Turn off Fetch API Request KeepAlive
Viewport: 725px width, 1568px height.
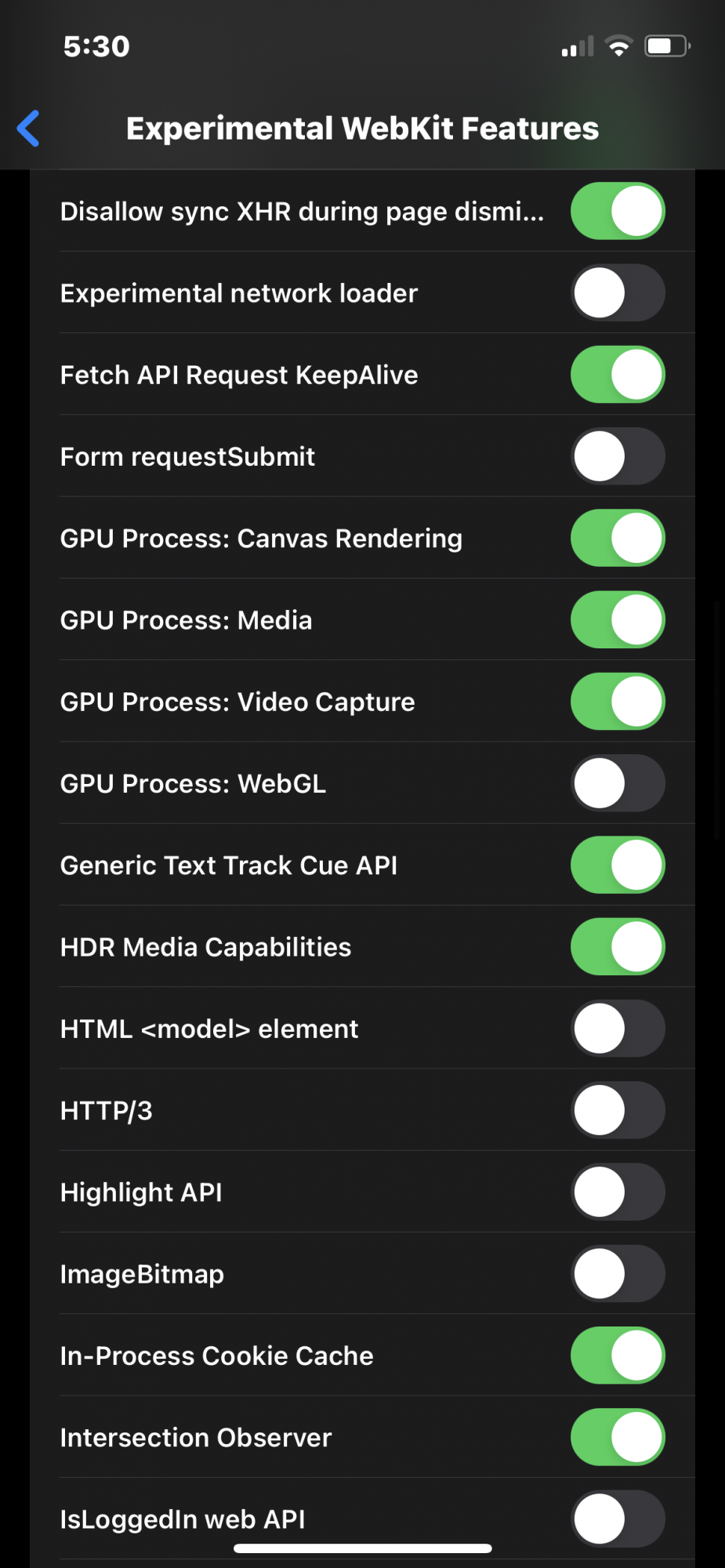(618, 375)
